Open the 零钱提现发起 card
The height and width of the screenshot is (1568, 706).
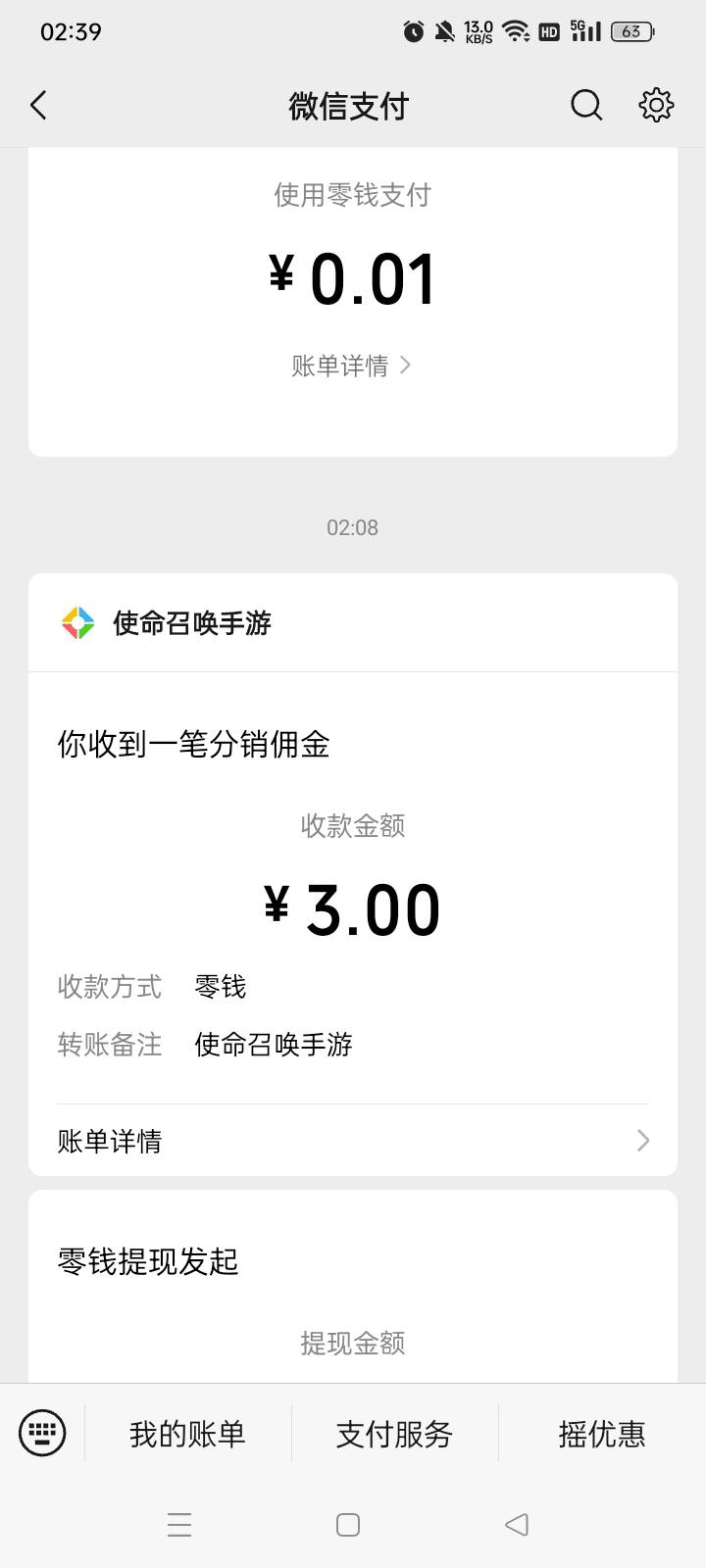click(x=353, y=1286)
